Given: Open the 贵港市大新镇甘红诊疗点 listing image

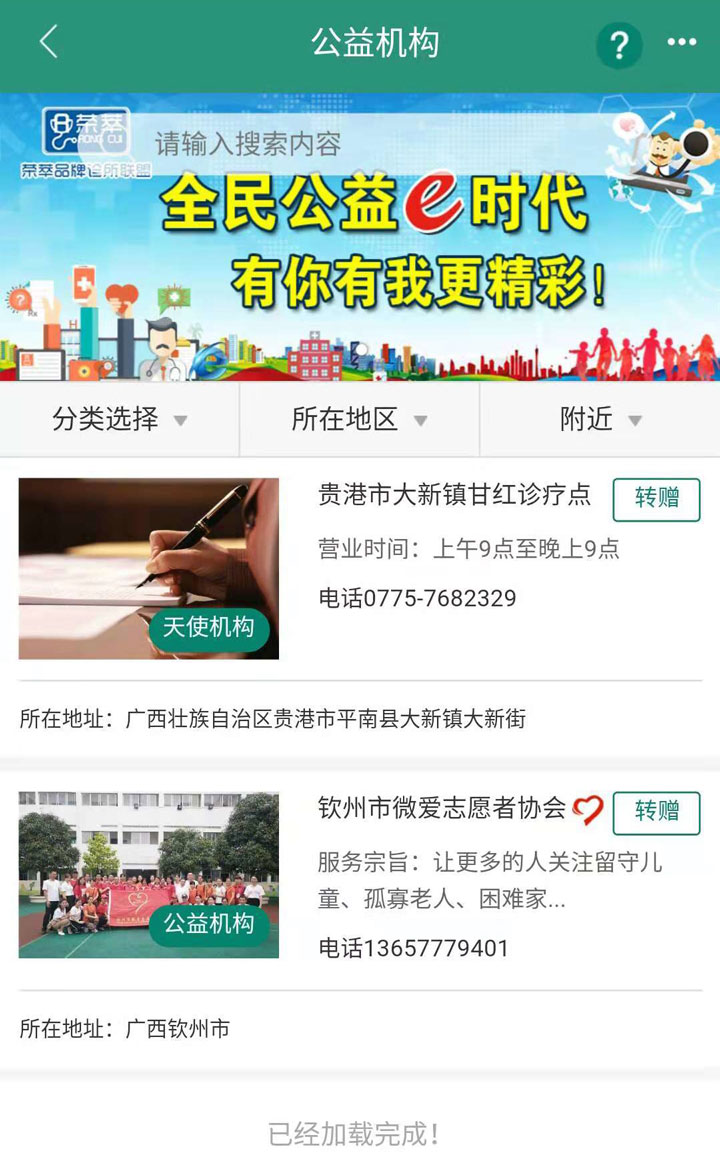Looking at the screenshot, I should pos(148,568).
